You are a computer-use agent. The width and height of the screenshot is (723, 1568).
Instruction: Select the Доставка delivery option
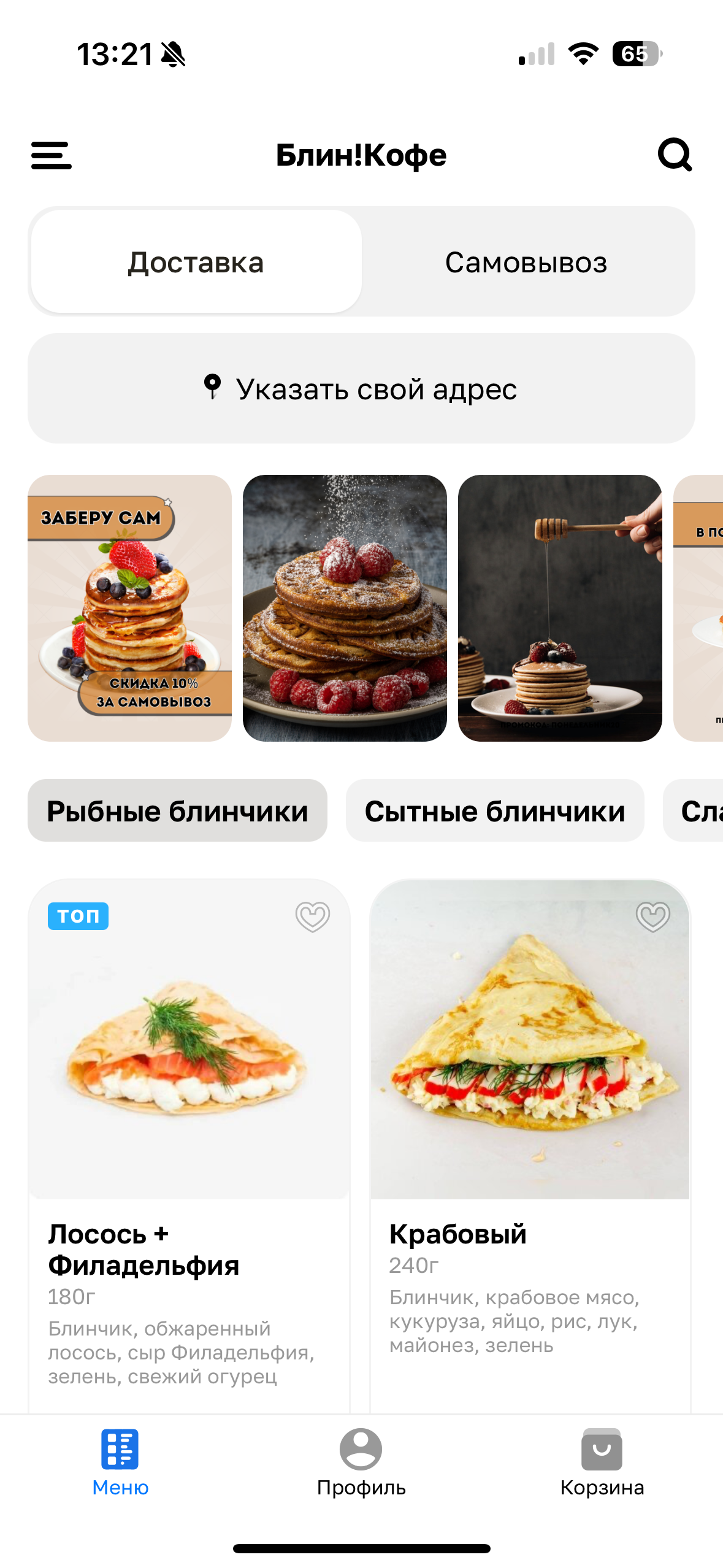coord(196,262)
